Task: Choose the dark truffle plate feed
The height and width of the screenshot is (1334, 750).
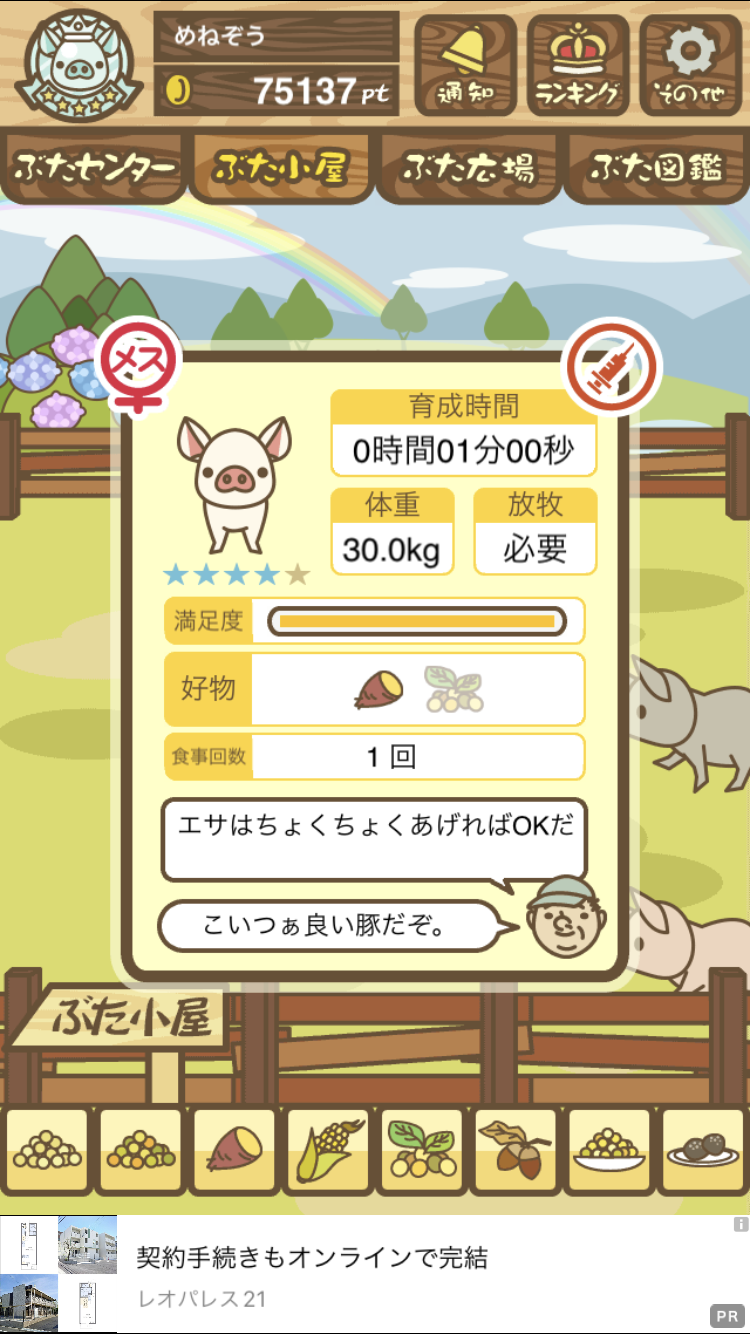Action: pos(702,1151)
